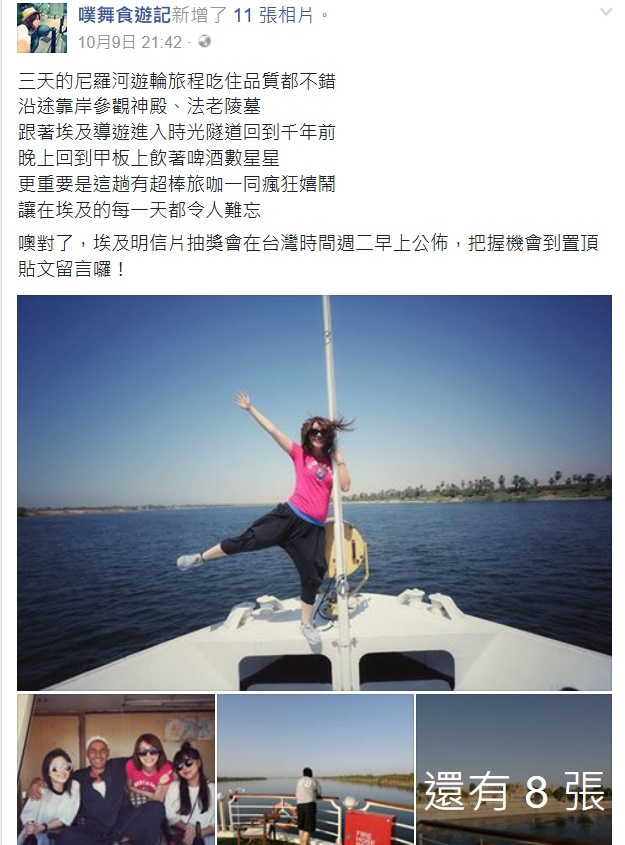Open the post timestamp 10月9日 21:42

pyautogui.click(x=130, y=42)
